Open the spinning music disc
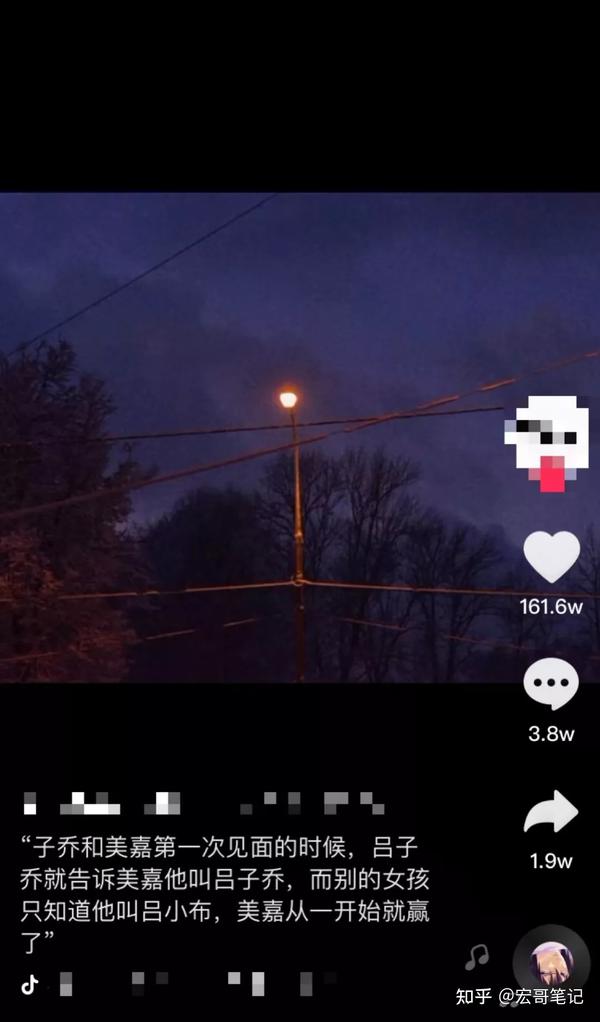Image resolution: width=600 pixels, height=1022 pixels. [x=550, y=962]
